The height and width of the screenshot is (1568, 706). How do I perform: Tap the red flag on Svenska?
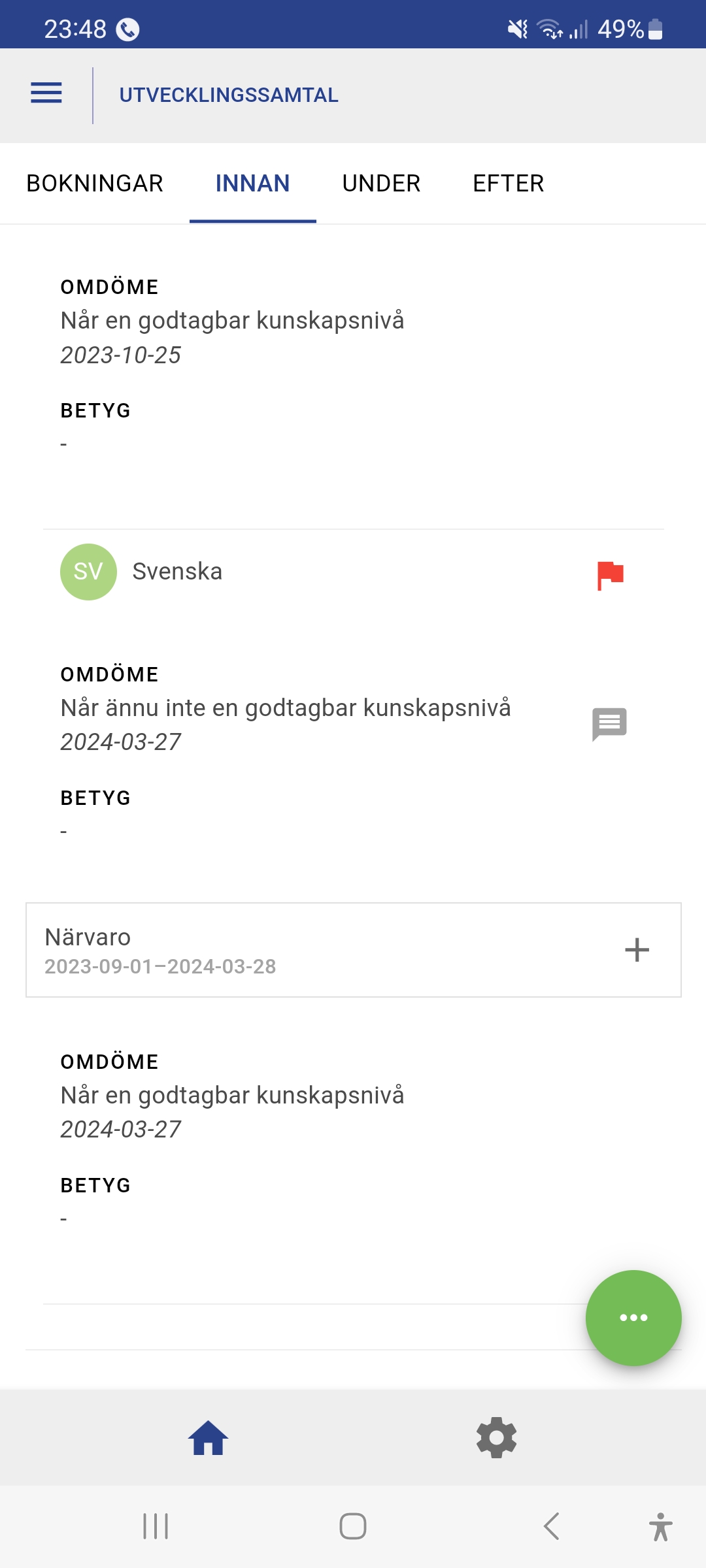point(610,575)
